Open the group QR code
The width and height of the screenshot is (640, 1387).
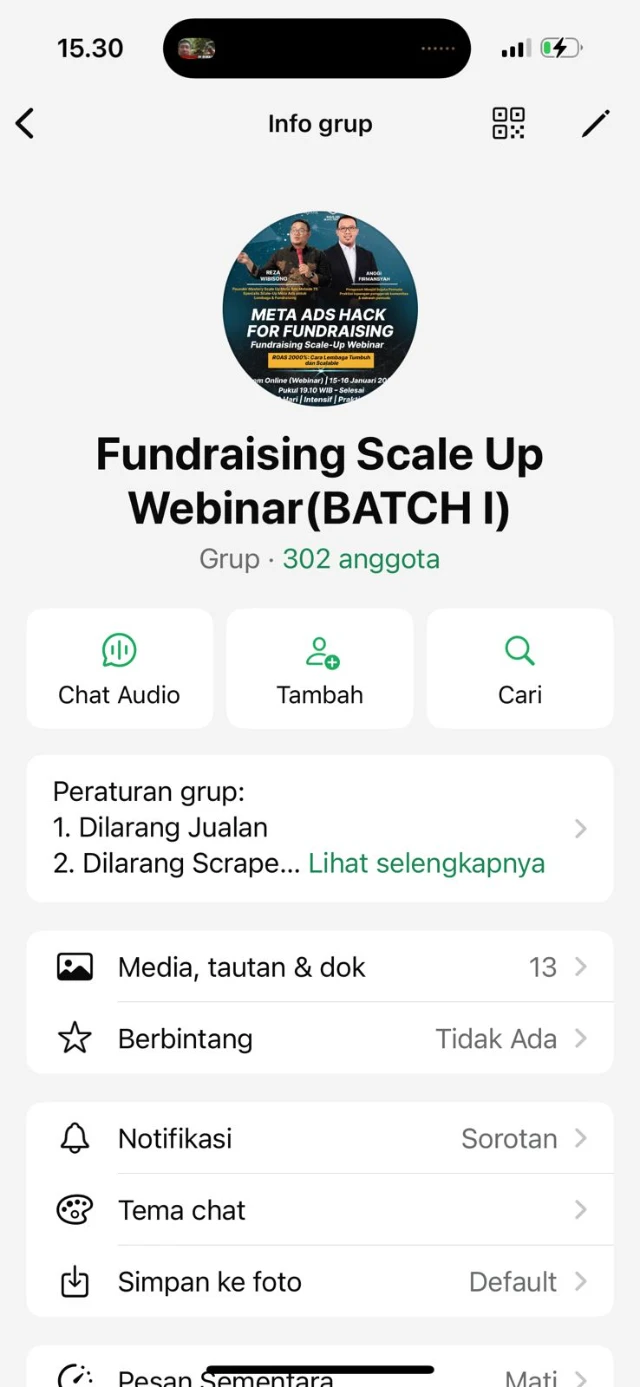508,124
